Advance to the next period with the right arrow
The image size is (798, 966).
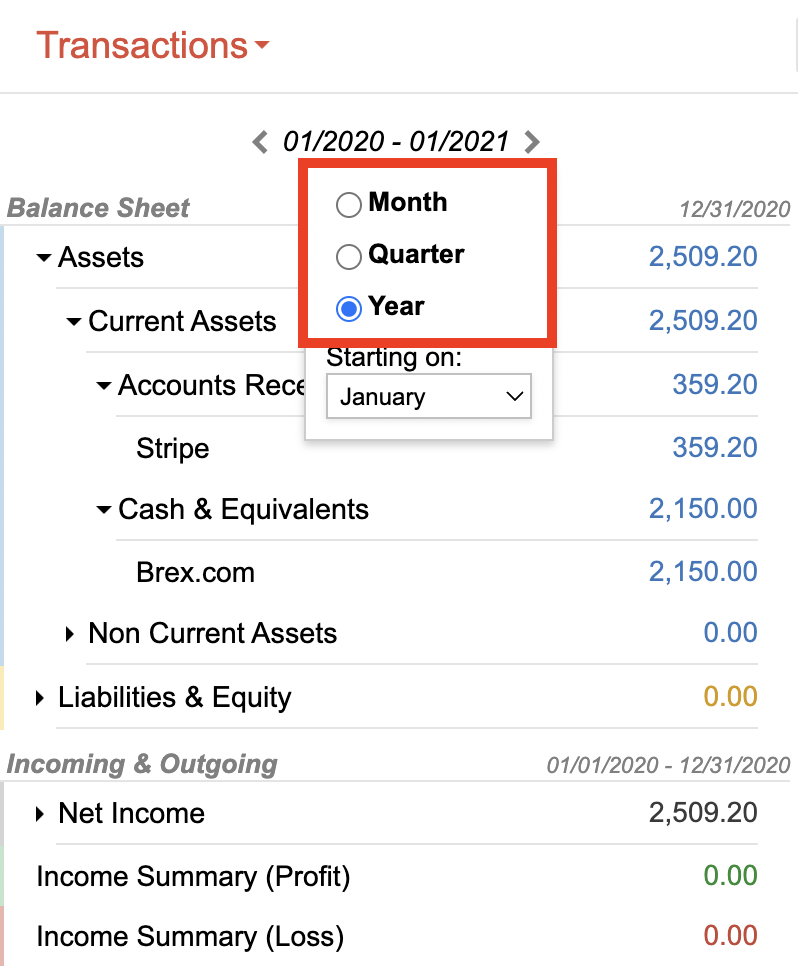point(532,141)
